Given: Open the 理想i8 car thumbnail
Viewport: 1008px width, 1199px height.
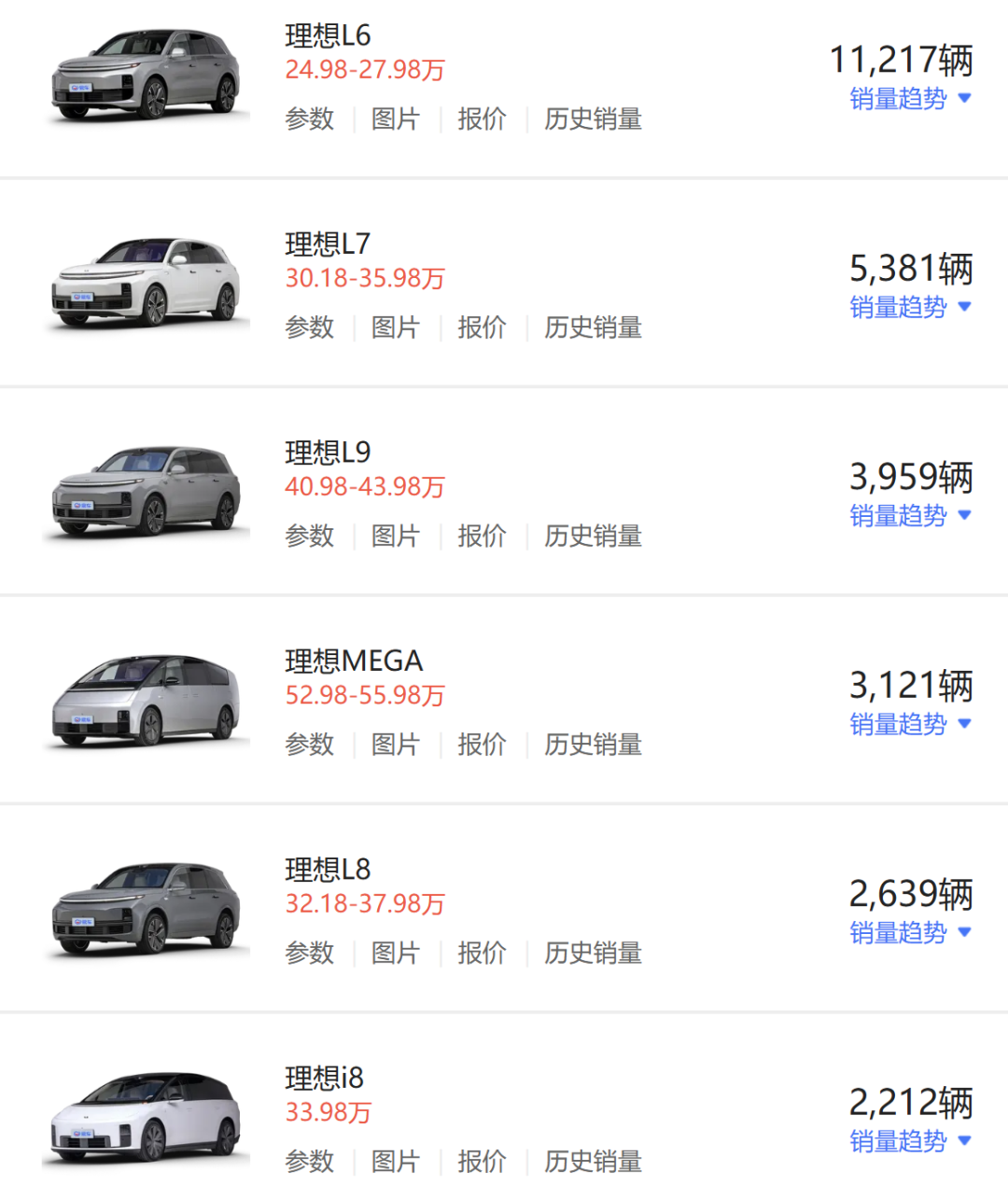Looking at the screenshot, I should (147, 1117).
